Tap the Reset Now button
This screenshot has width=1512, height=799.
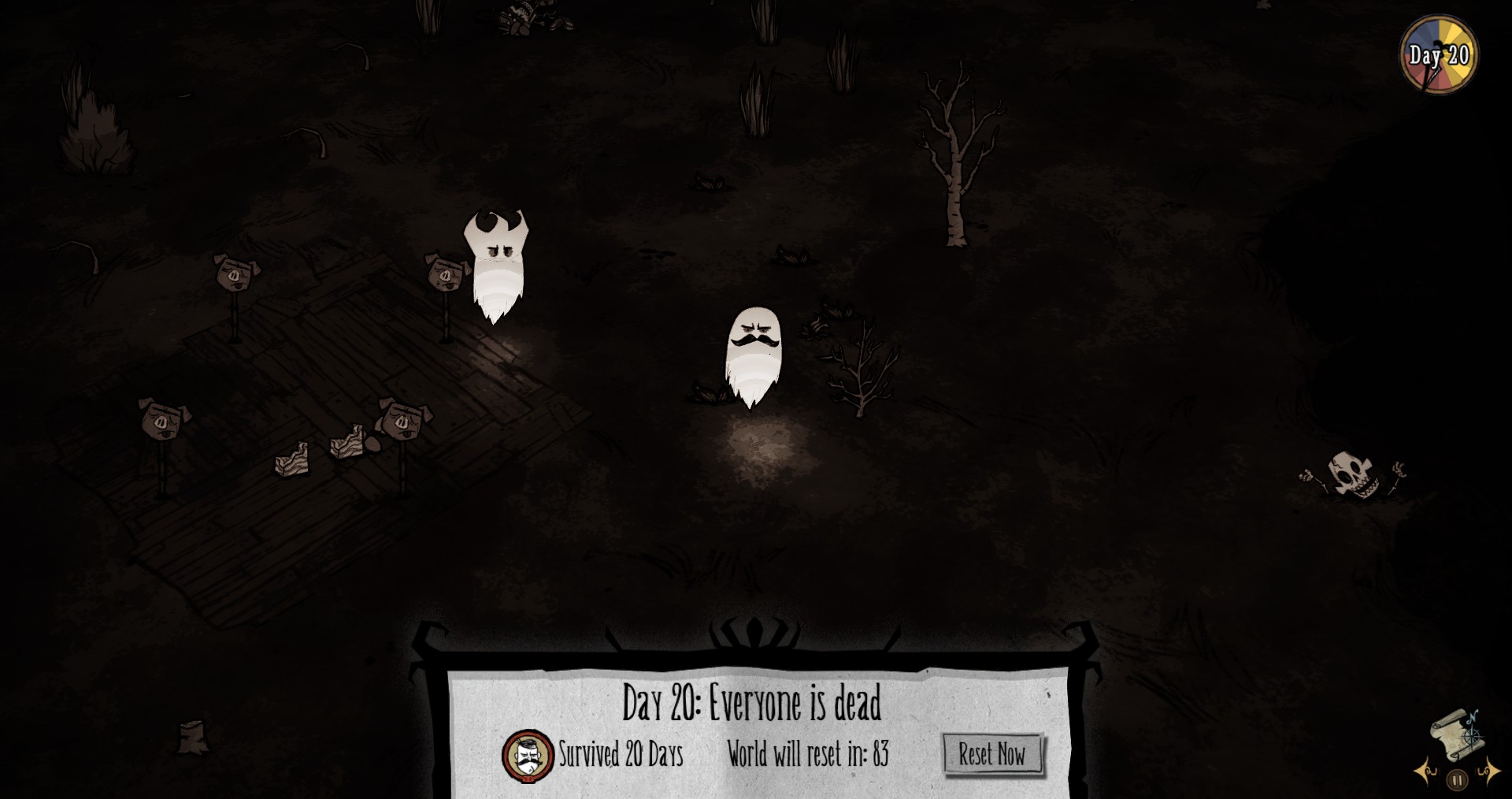(x=993, y=754)
